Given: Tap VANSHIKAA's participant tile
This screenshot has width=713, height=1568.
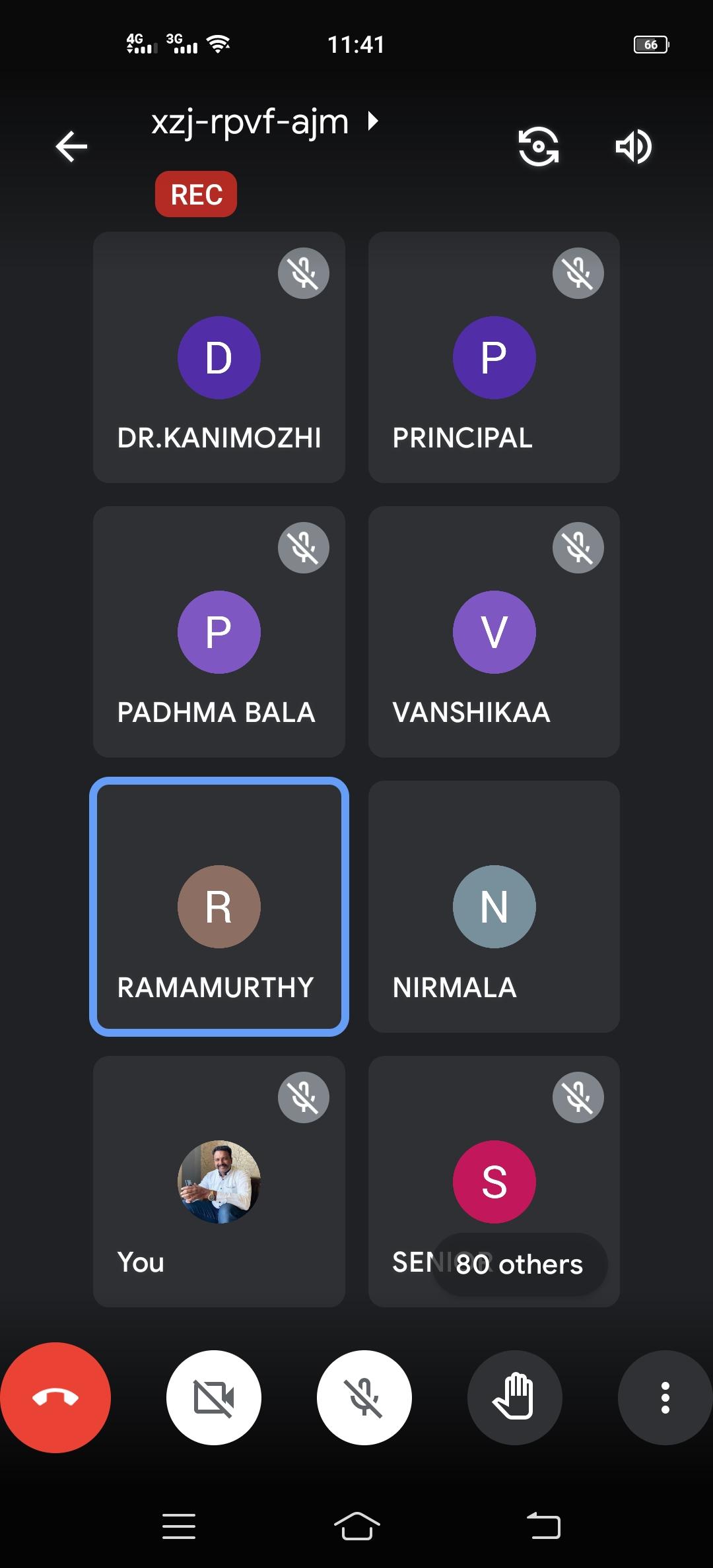Looking at the screenshot, I should click(x=494, y=632).
